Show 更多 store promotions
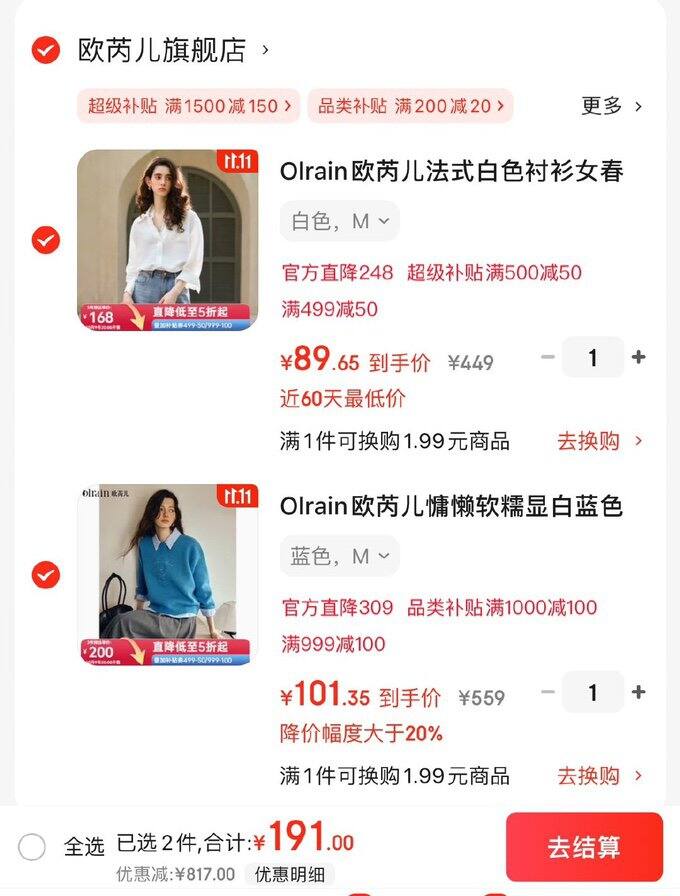The image size is (680, 896). coord(611,106)
